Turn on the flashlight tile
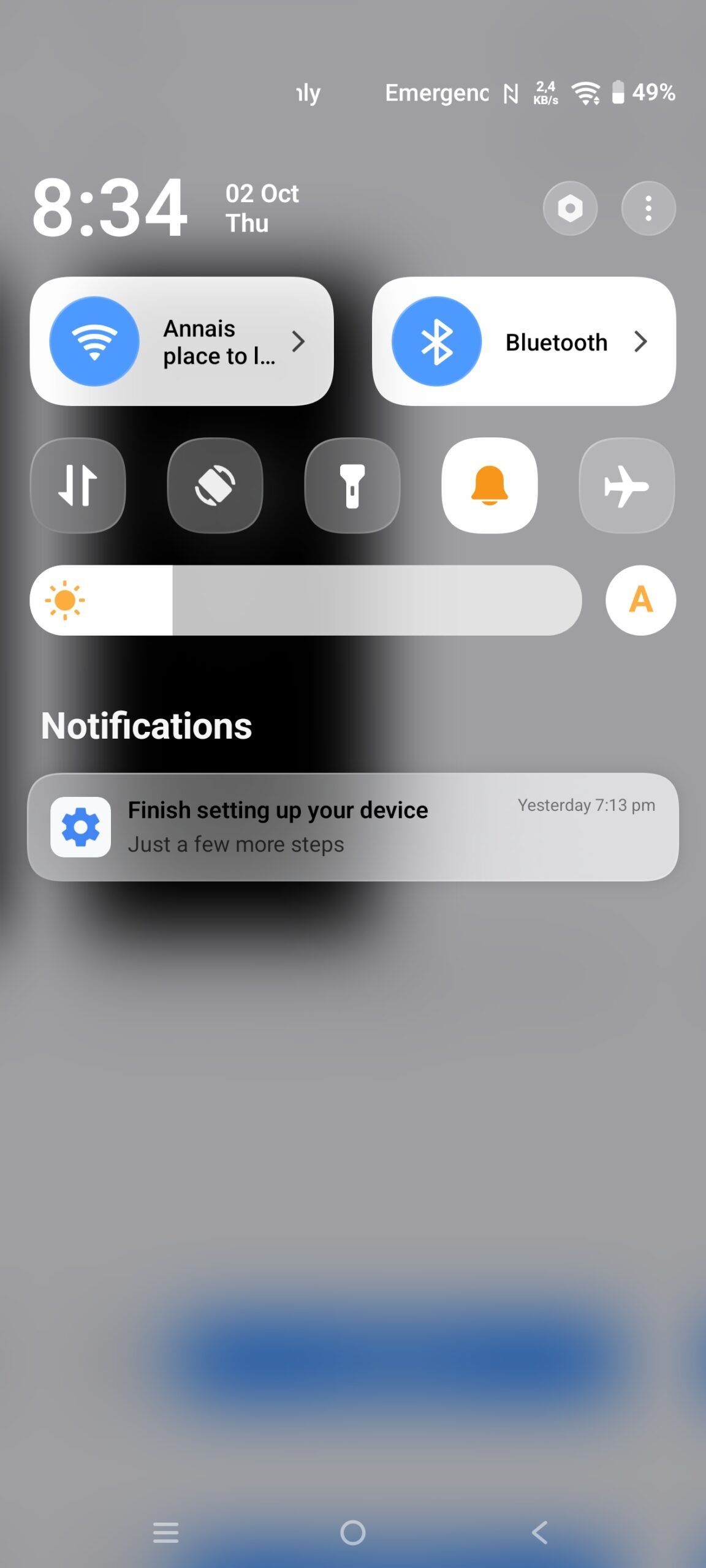This screenshot has height=1568, width=706. click(x=352, y=485)
